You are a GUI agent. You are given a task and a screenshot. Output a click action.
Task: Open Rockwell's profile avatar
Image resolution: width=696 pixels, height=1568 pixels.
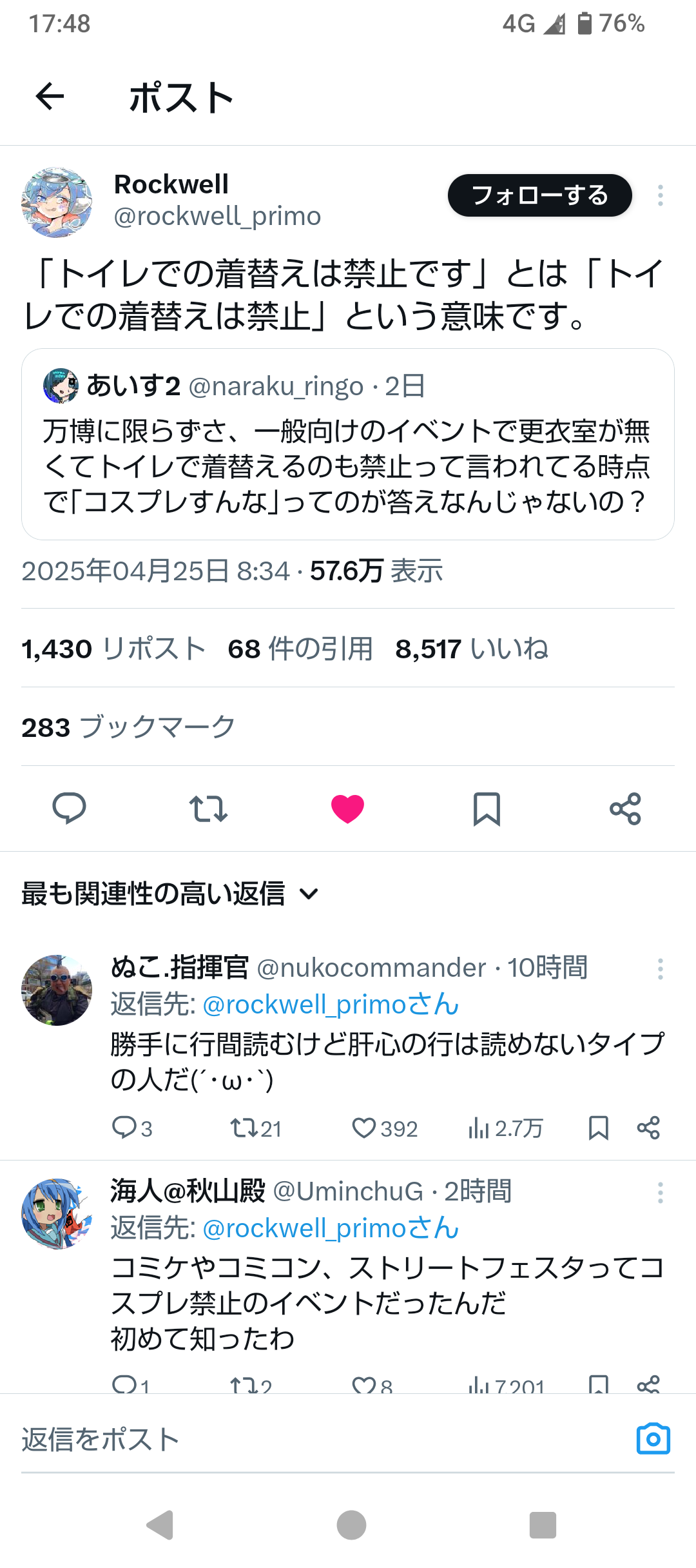coord(57,202)
